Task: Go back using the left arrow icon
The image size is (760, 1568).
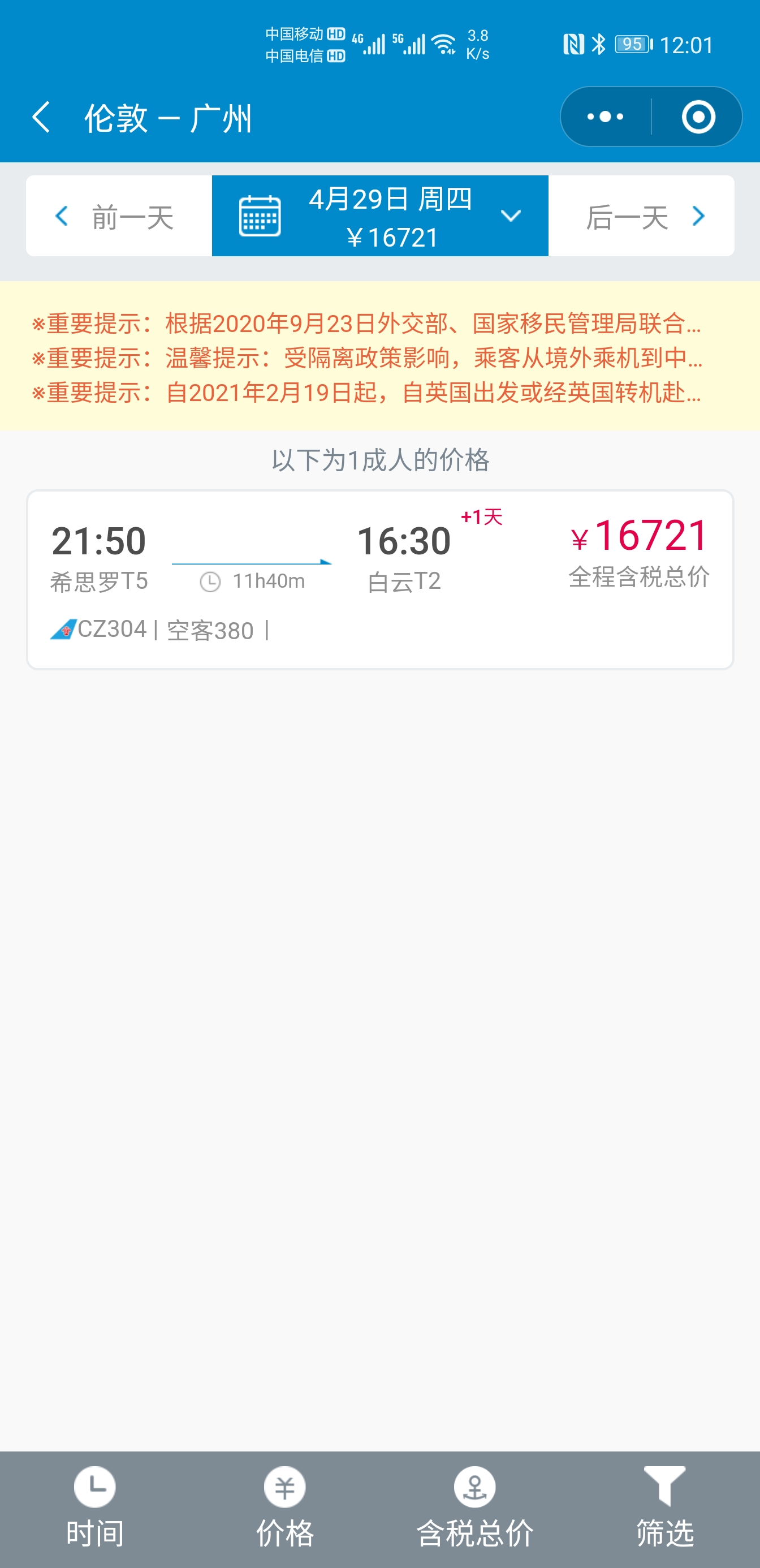Action: tap(40, 117)
